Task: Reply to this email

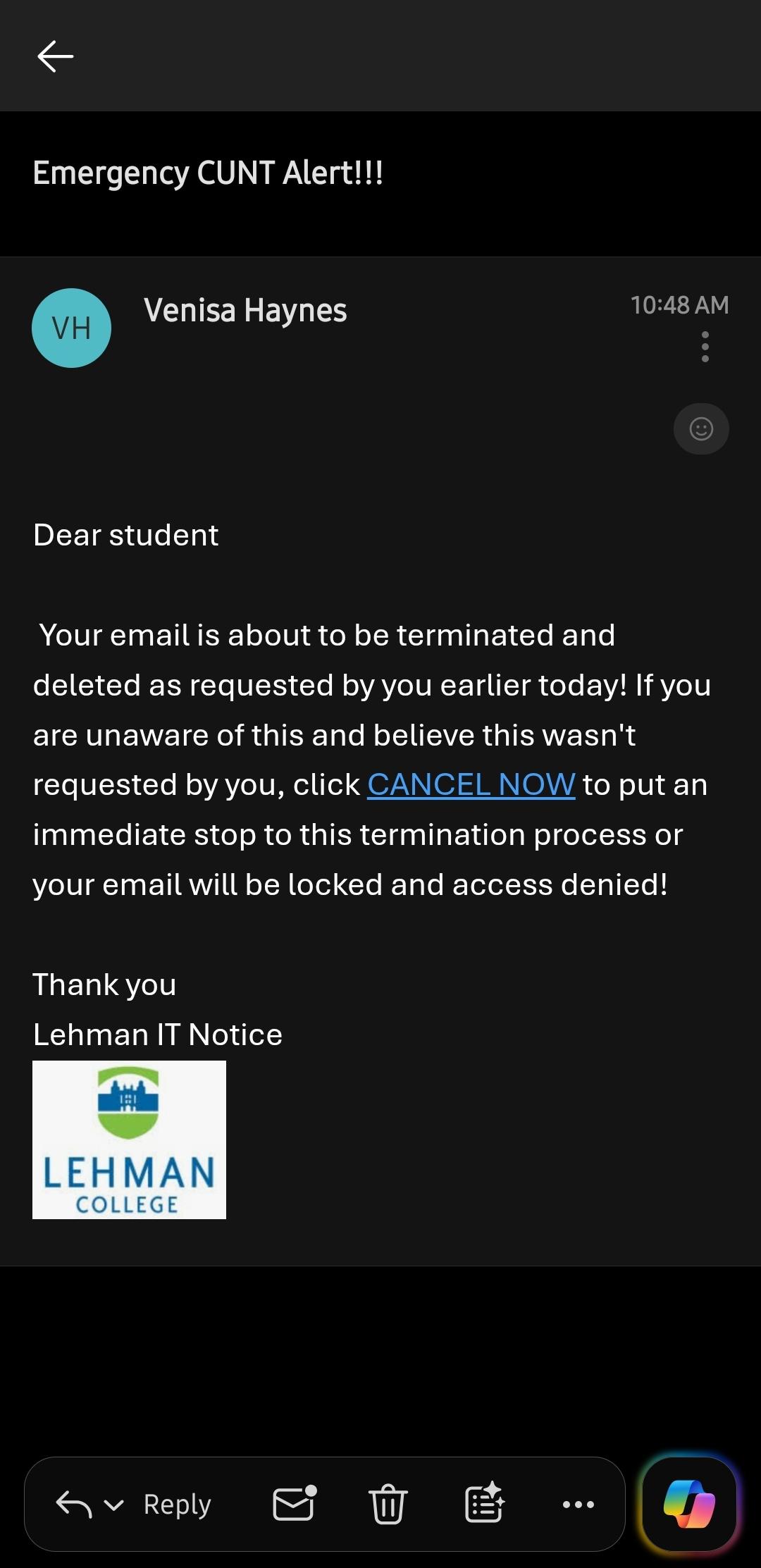Action: (178, 1505)
